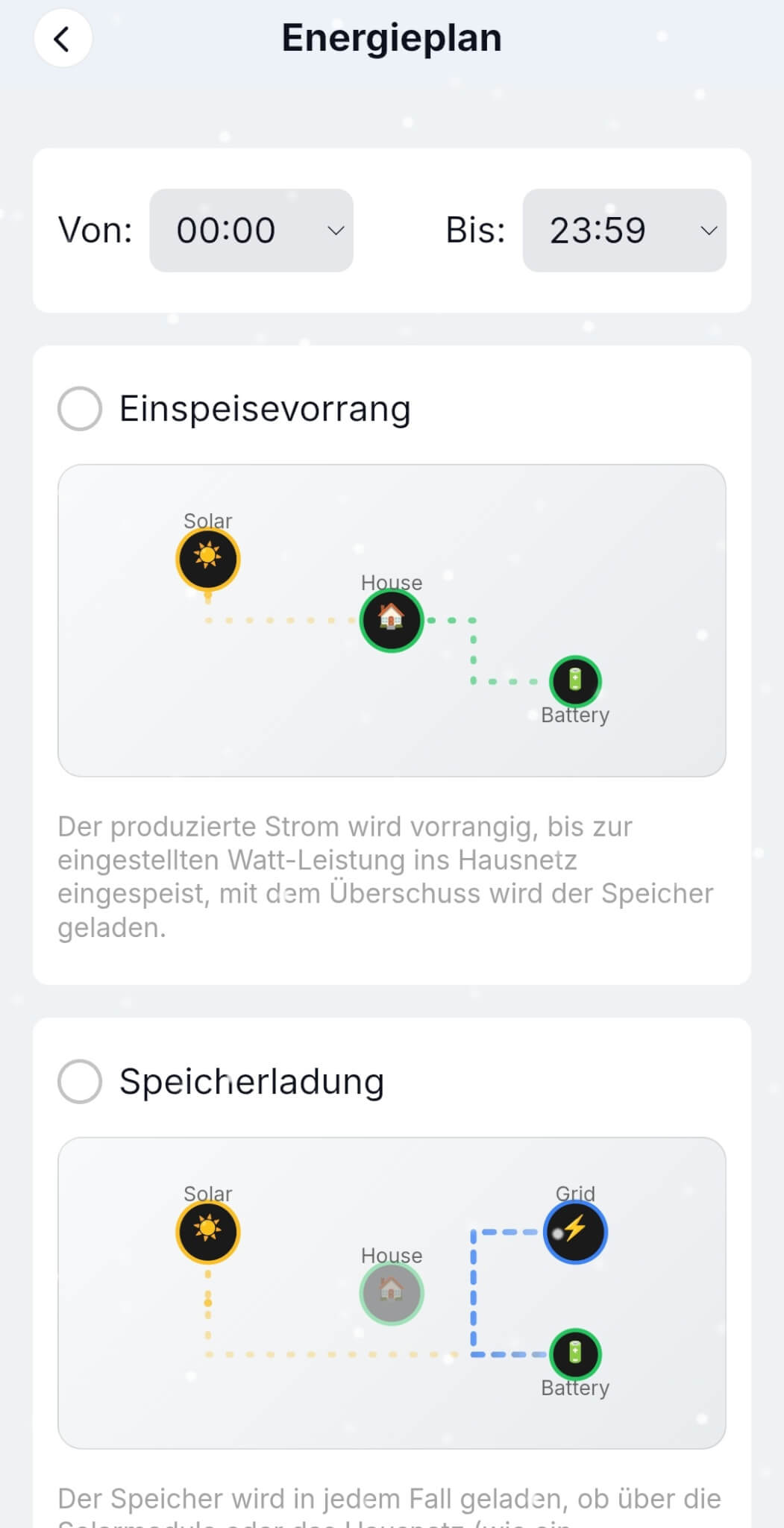Viewport: 784px width, 1528px height.
Task: Go back from the Energieplan screen
Action: (x=63, y=39)
